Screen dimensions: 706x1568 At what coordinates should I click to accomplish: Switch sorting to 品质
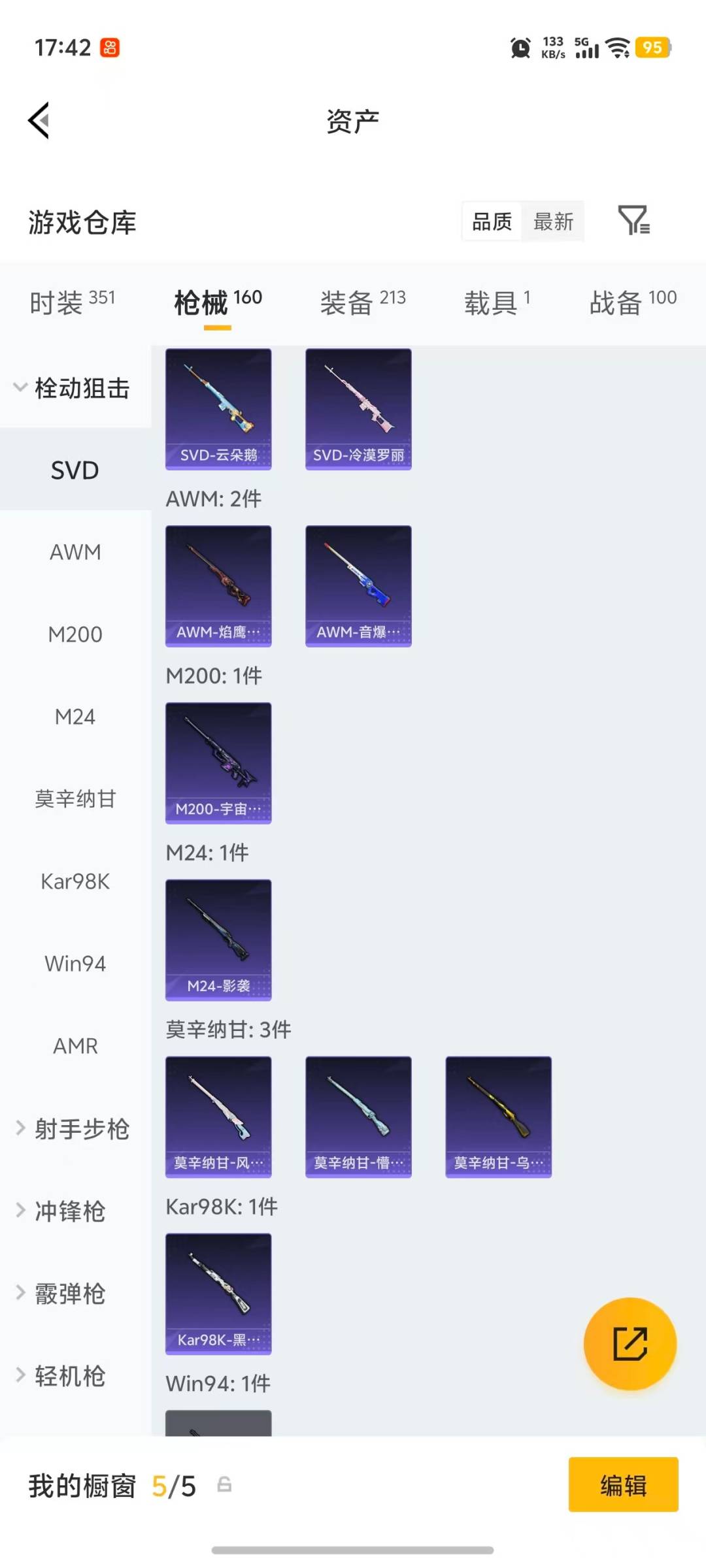(490, 222)
